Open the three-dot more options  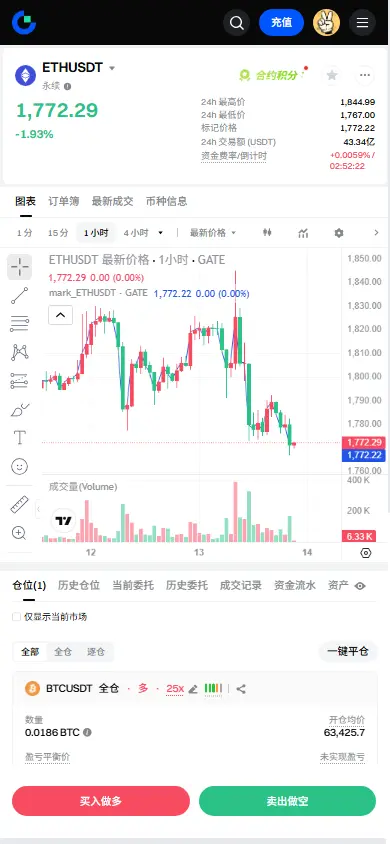(365, 75)
